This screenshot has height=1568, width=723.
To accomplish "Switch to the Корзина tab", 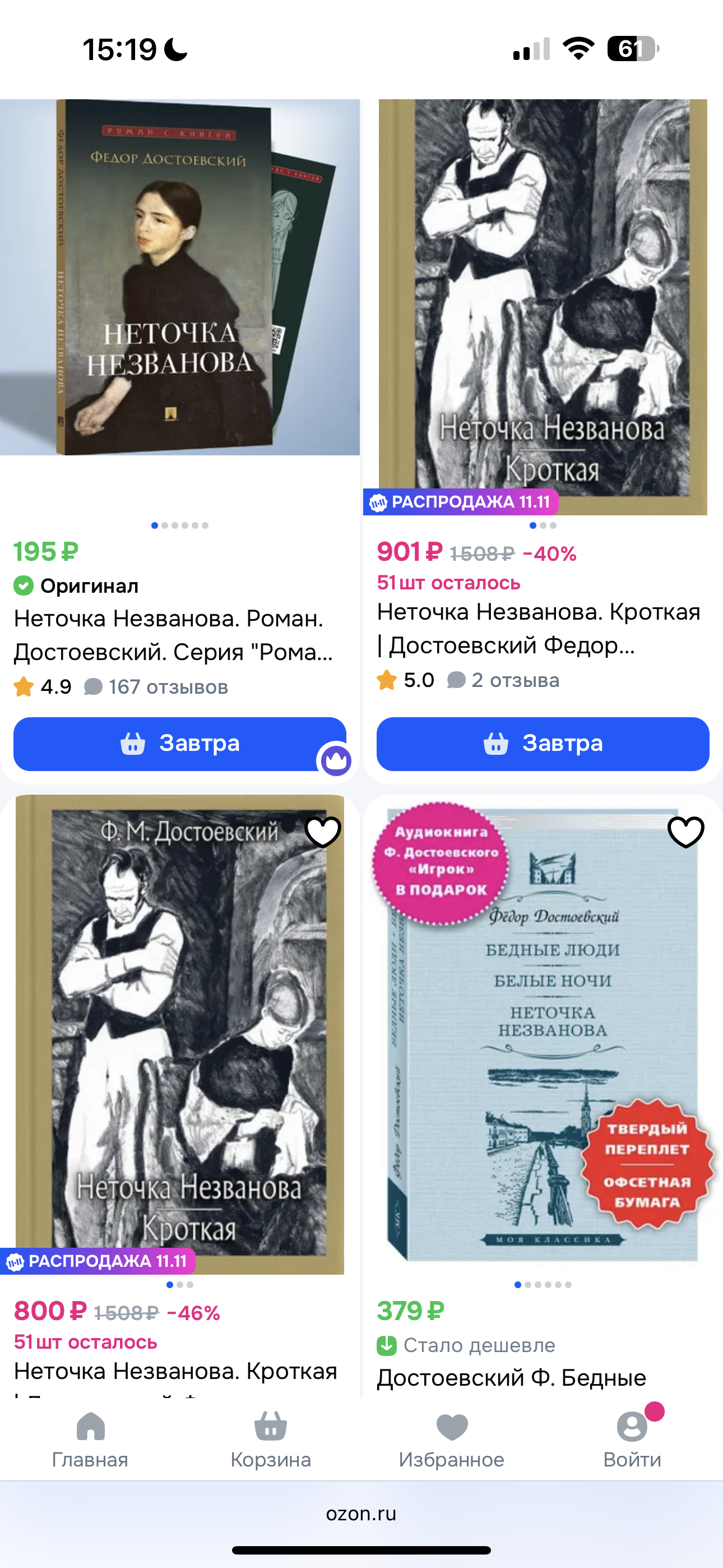I will (270, 1440).
